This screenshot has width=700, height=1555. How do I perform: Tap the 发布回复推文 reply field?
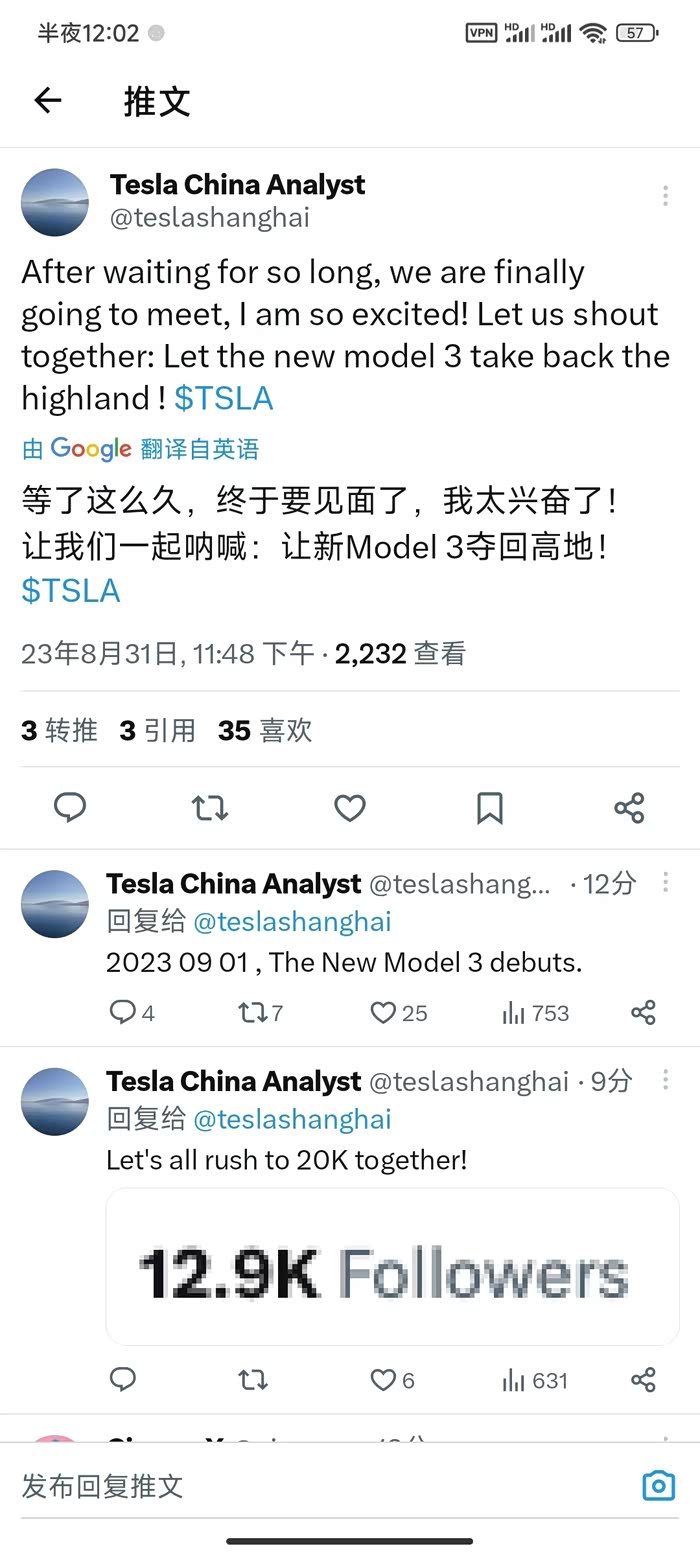pyautogui.click(x=320, y=1486)
